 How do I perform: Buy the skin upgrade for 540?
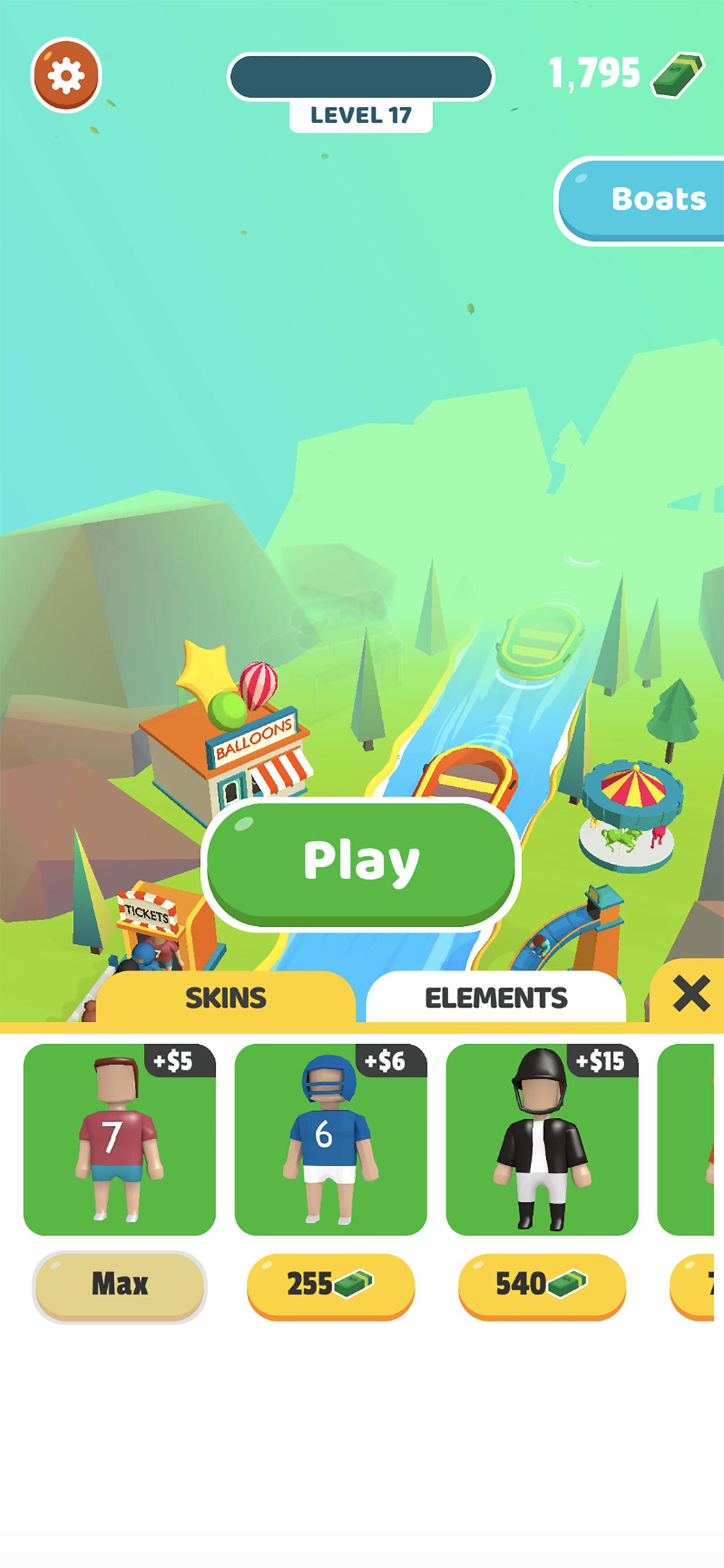coord(542,1283)
